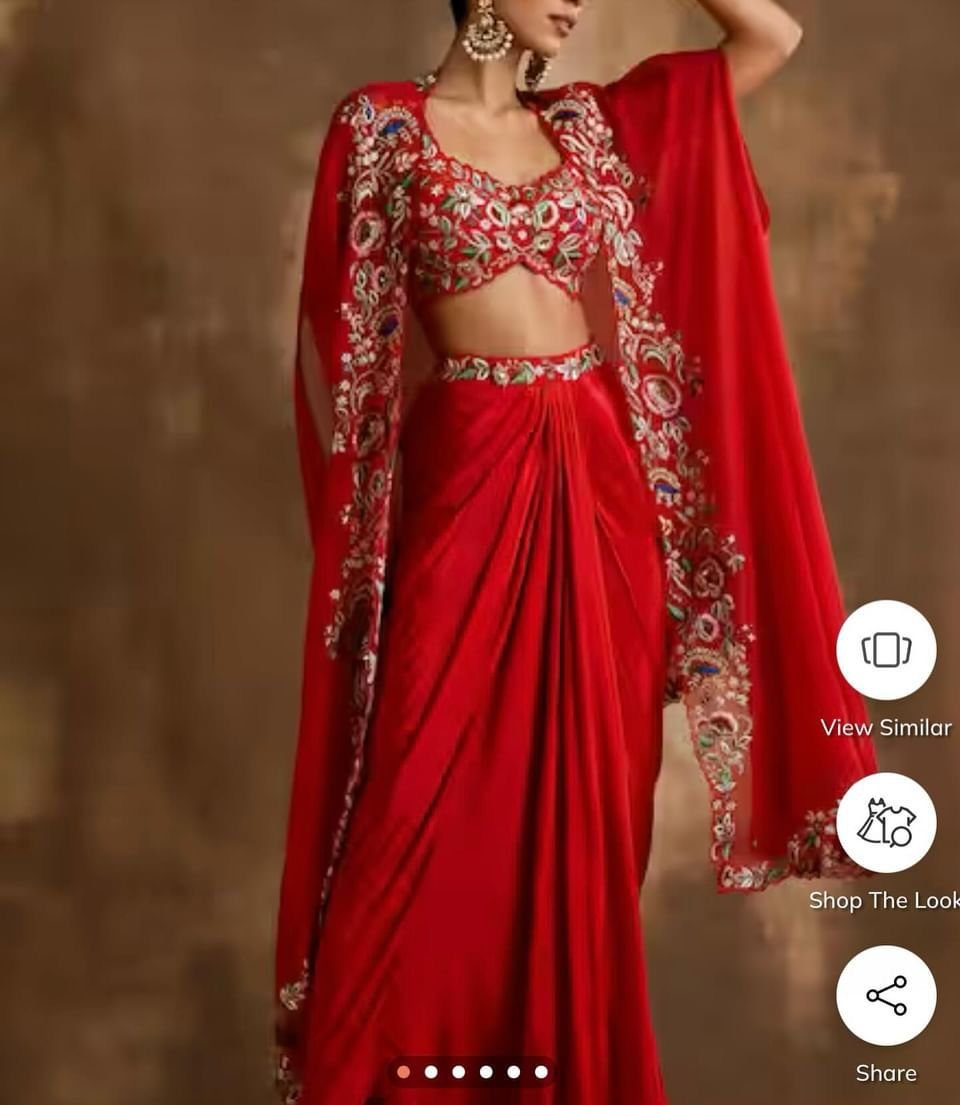Open View Similar products
Screen dimensions: 960x1105
coord(886,650)
